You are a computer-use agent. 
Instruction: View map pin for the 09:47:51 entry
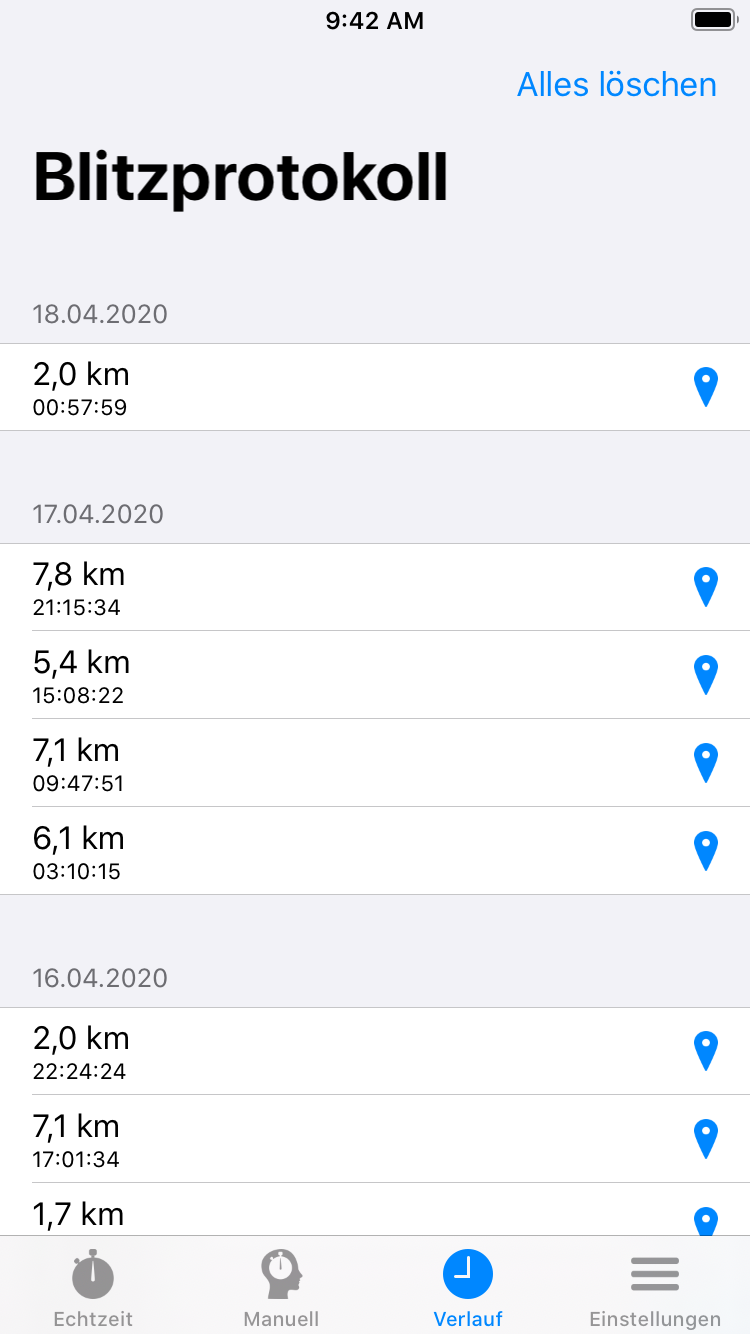(706, 763)
